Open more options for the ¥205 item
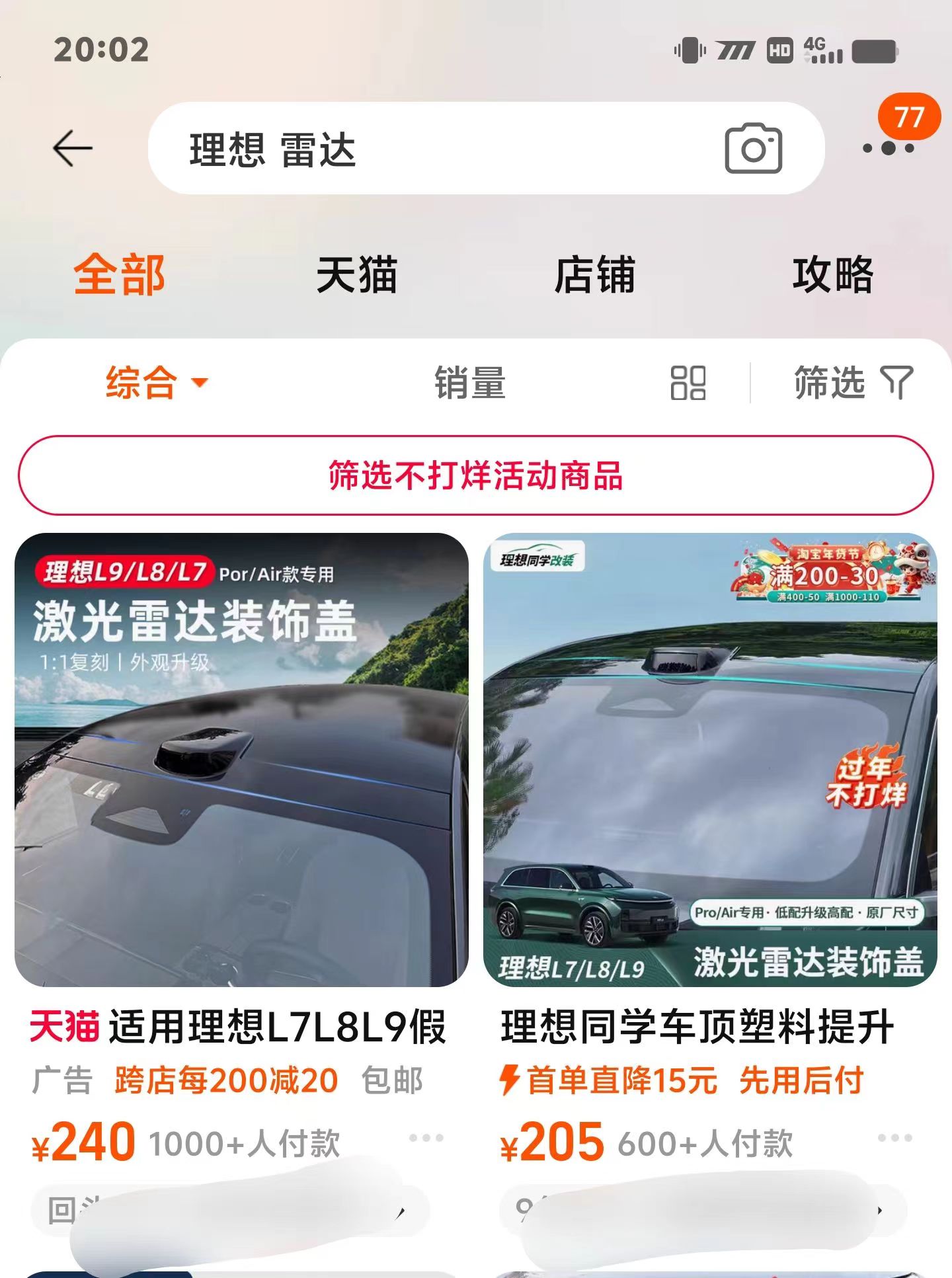The width and height of the screenshot is (952, 1278). (894, 1138)
